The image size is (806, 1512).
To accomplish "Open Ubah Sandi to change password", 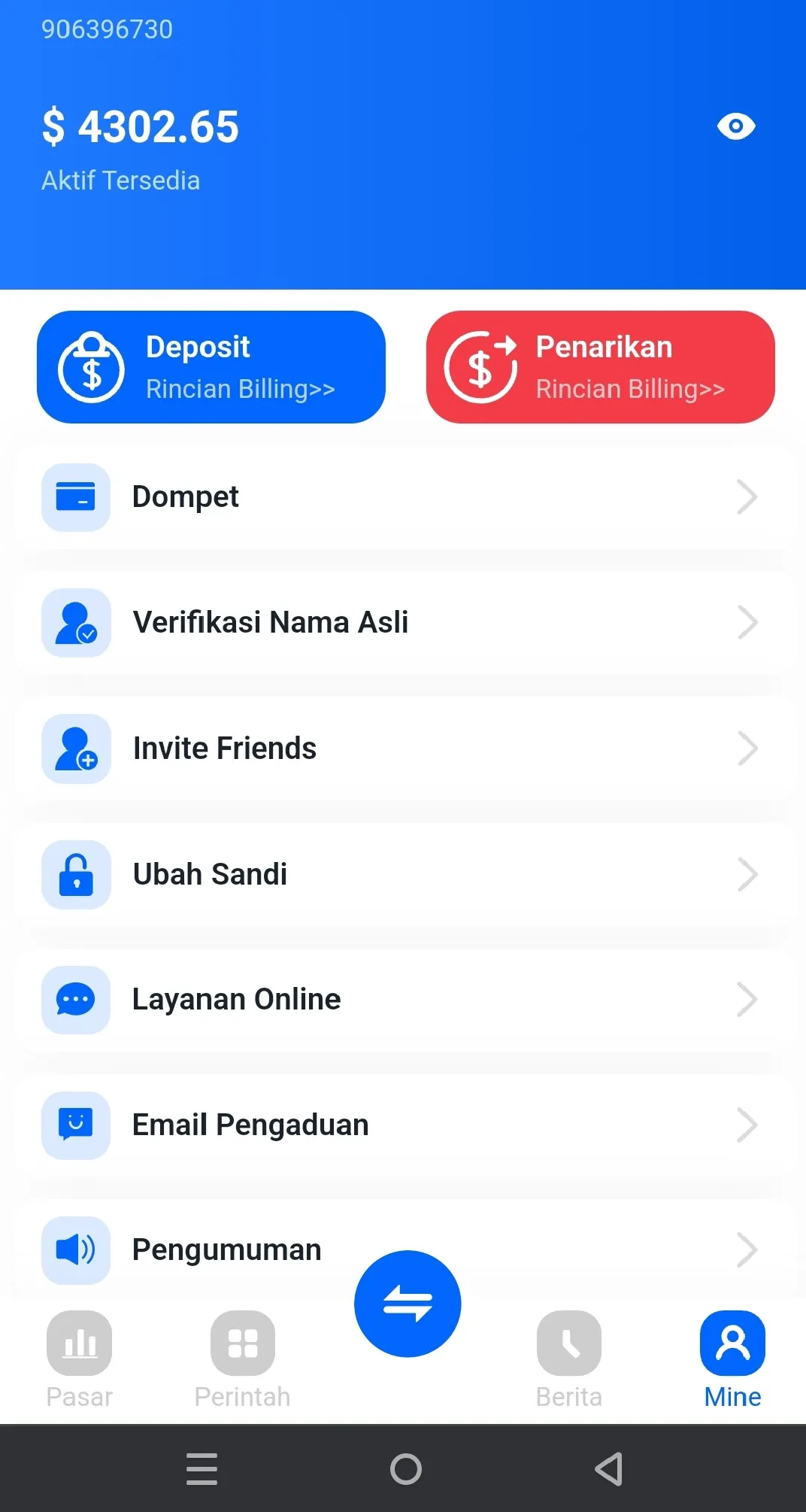I will point(403,874).
